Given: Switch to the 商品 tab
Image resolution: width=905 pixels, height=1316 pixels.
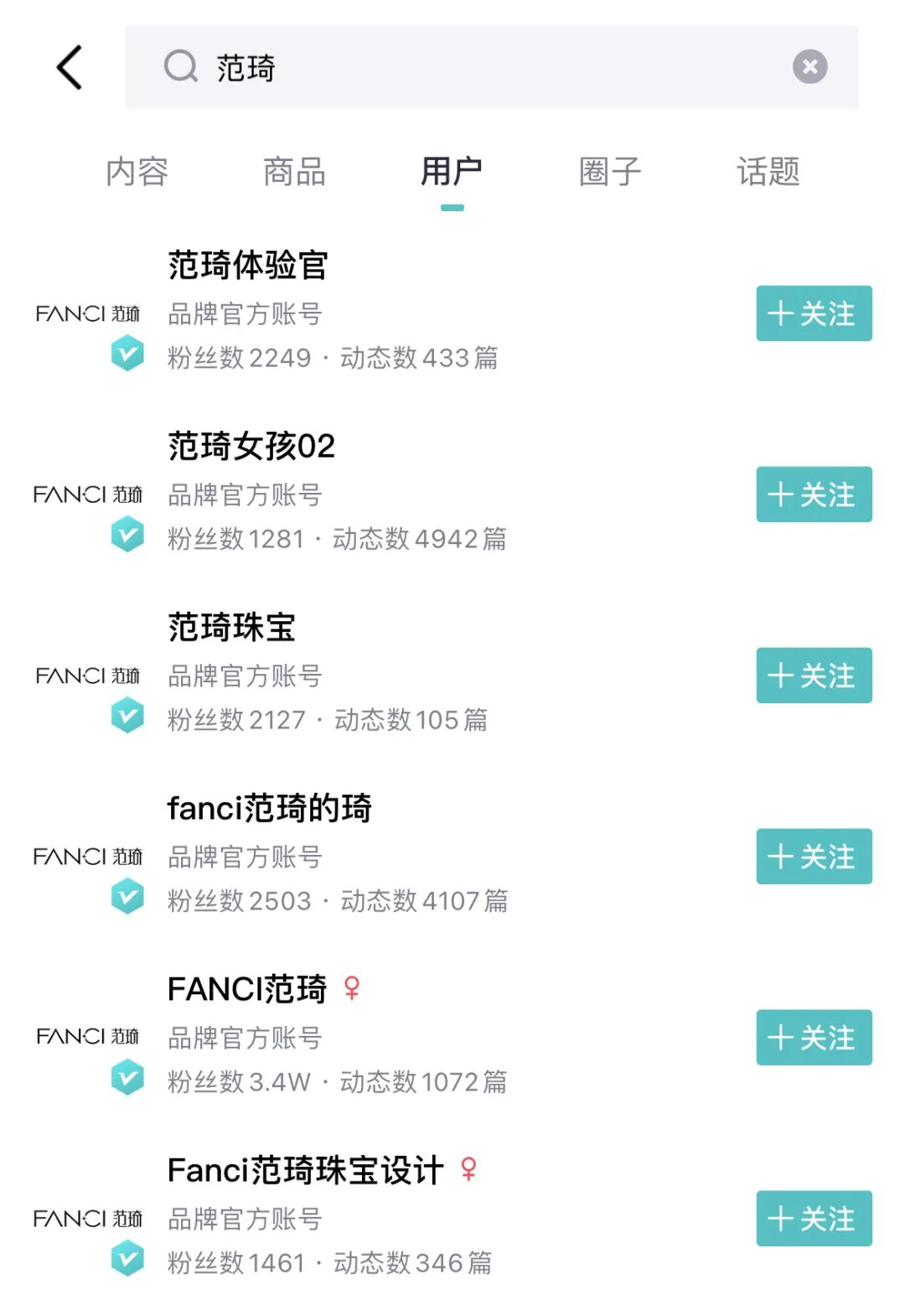Looking at the screenshot, I should coord(294,172).
